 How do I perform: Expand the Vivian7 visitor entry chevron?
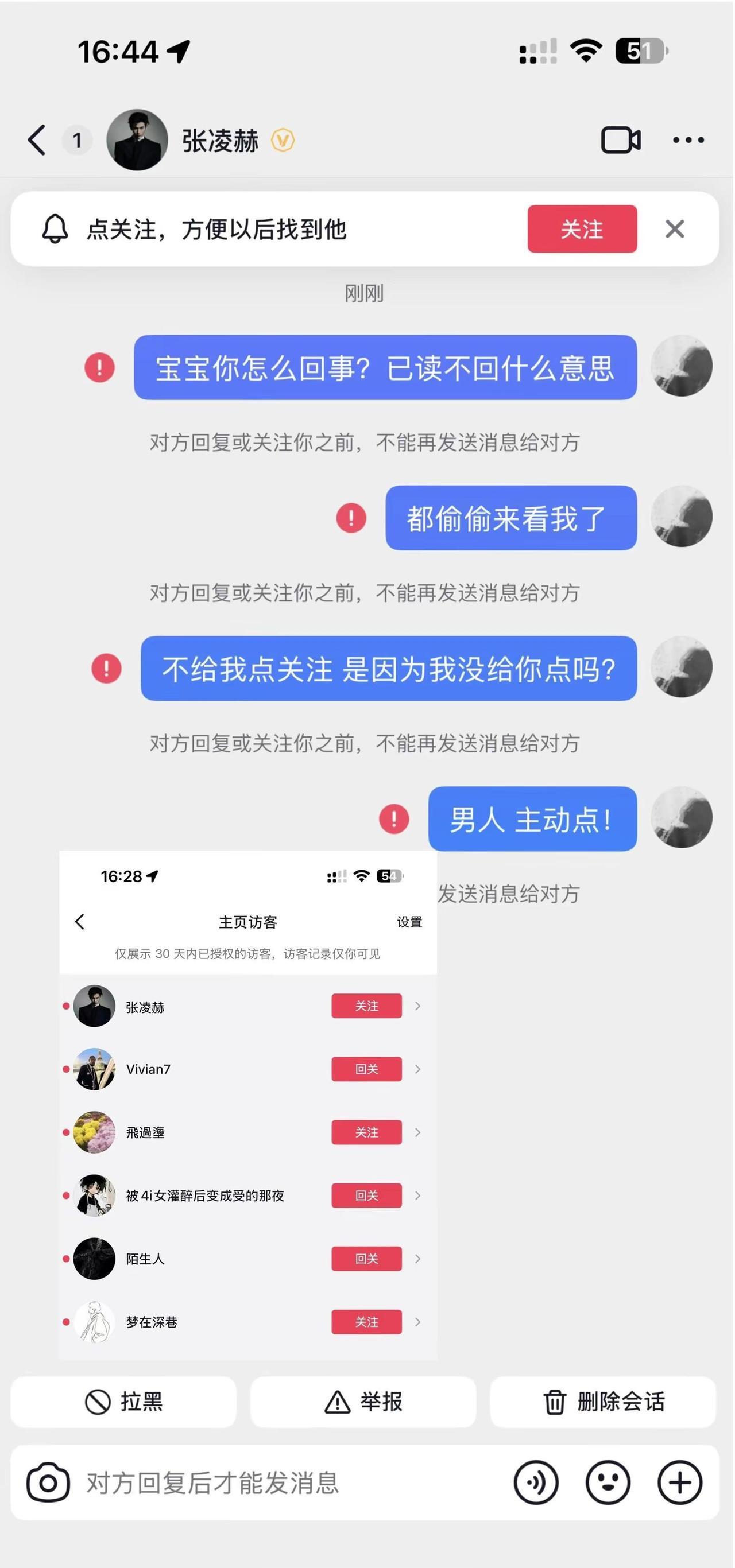417,1069
